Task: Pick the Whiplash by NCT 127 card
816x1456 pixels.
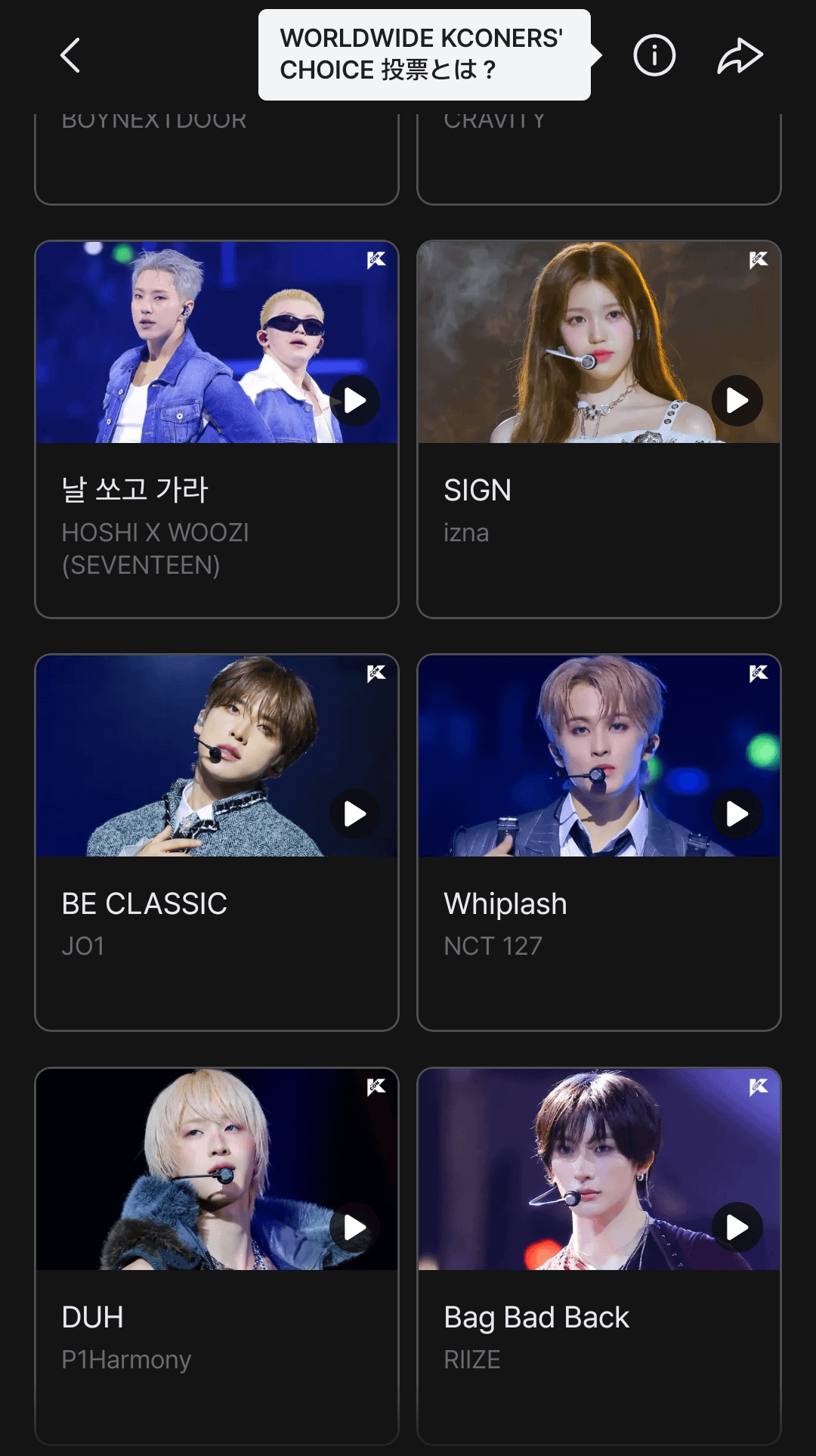Action: 598,941
